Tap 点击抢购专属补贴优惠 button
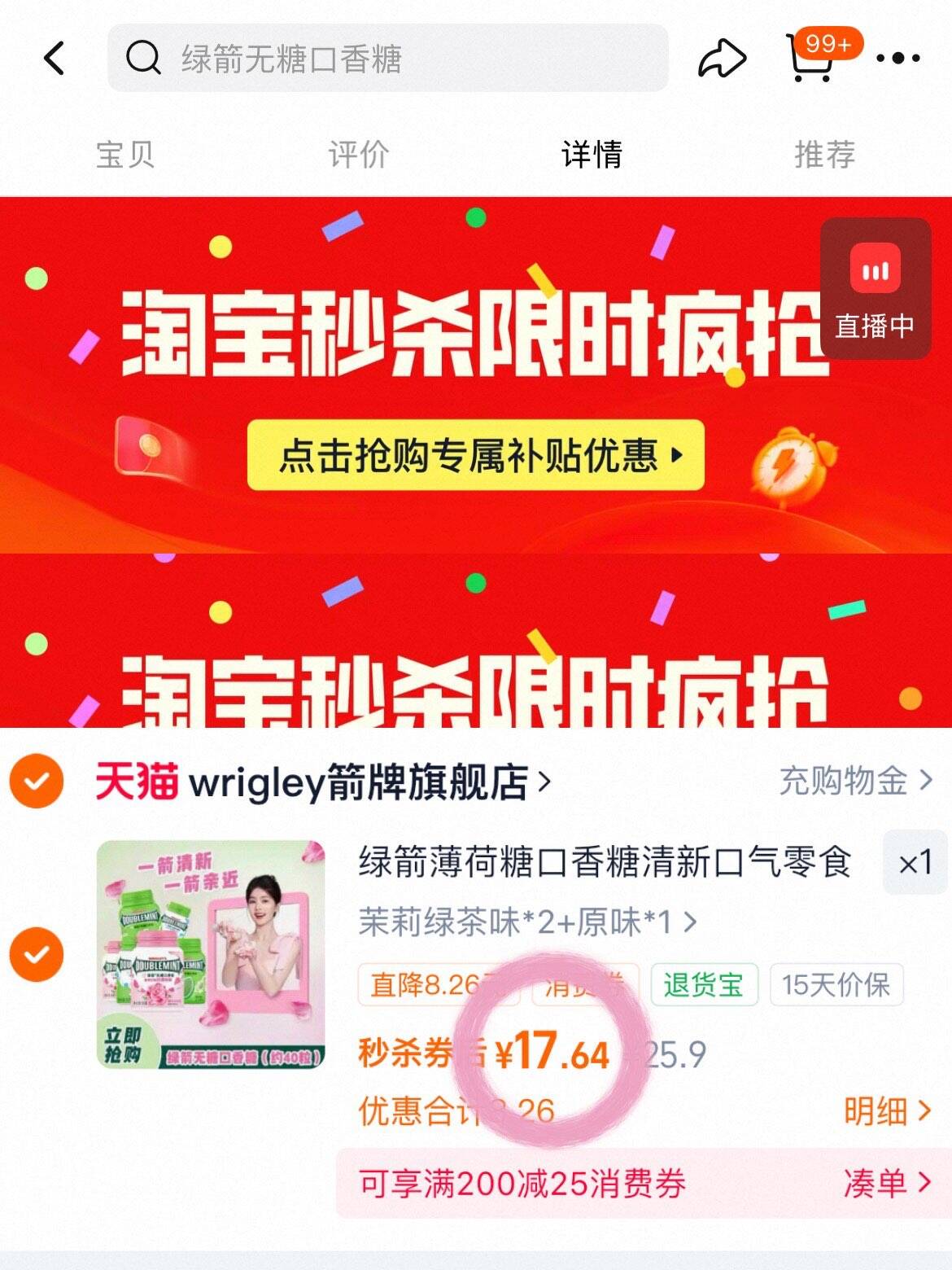The height and width of the screenshot is (1270, 952). click(475, 455)
